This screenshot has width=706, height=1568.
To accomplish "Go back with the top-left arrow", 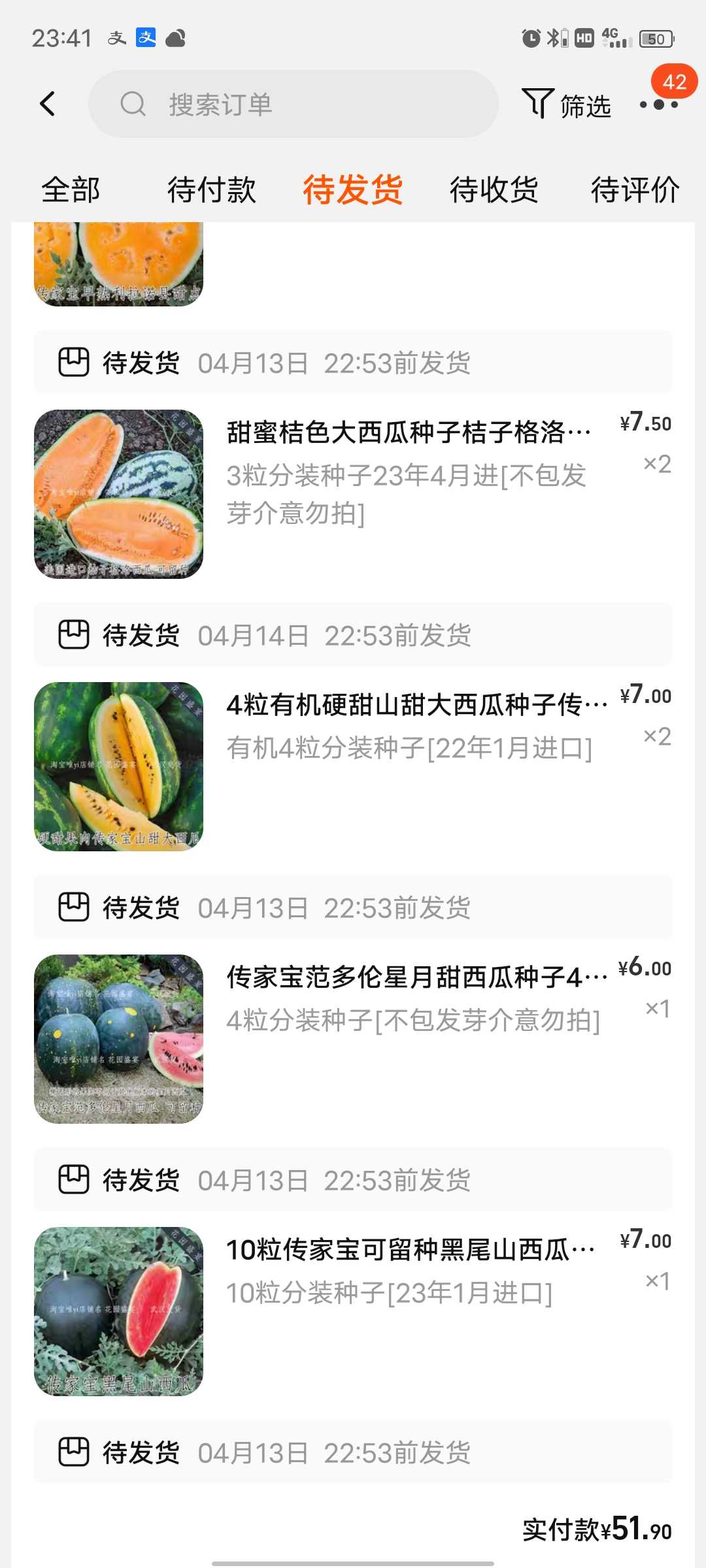I will (x=48, y=104).
